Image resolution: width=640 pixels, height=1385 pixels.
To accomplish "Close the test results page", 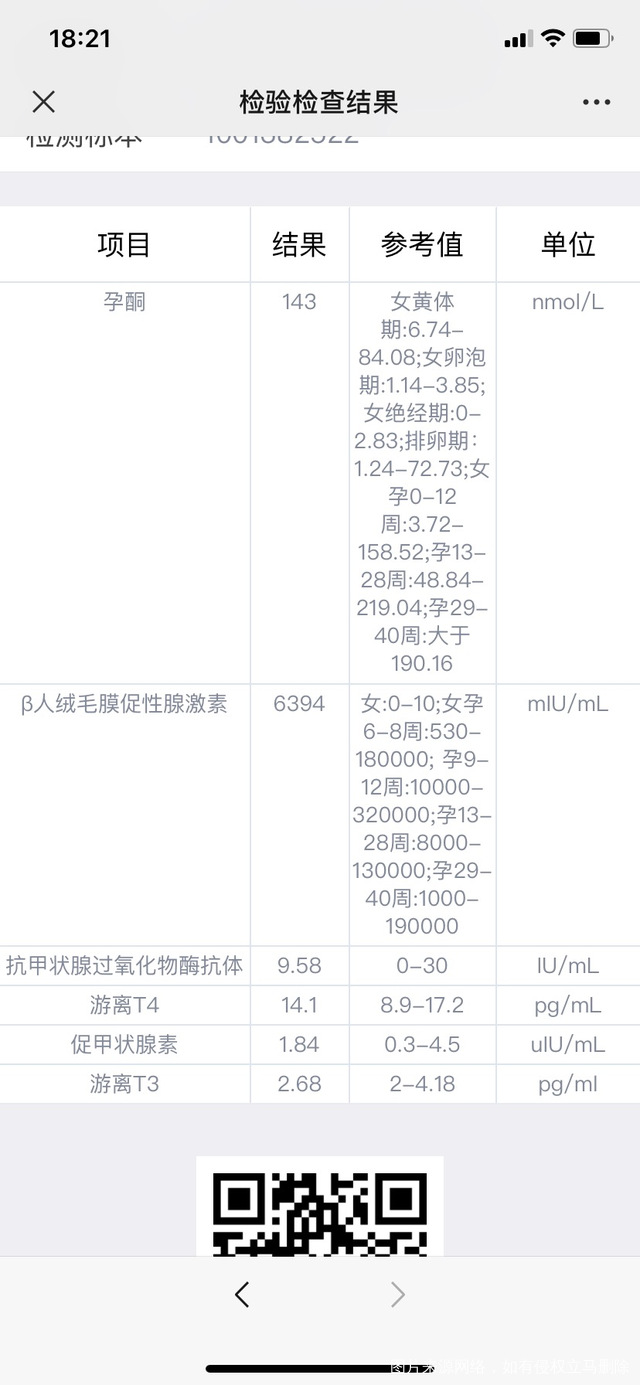I will tap(43, 102).
